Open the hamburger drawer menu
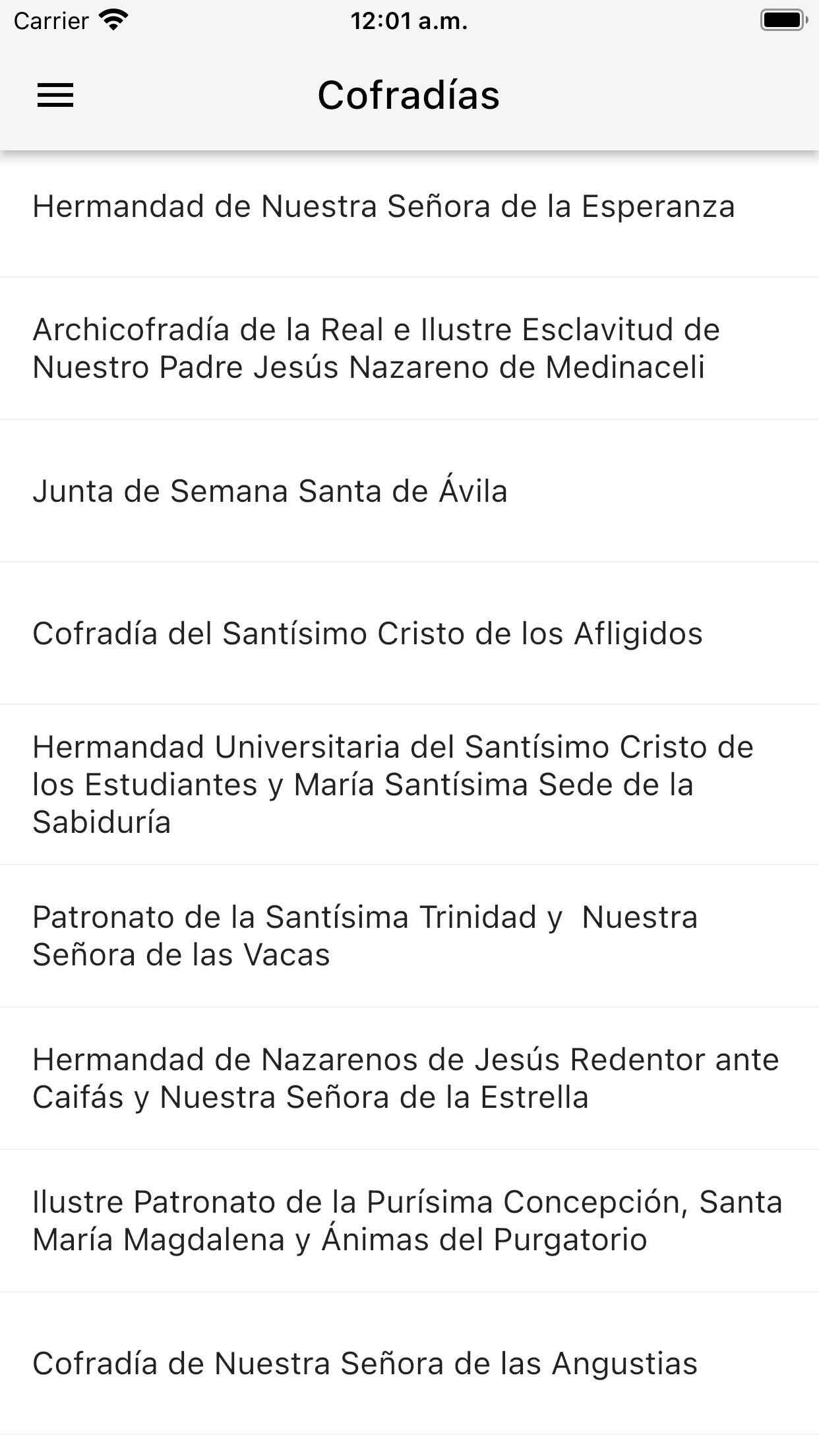The width and height of the screenshot is (819, 1456). coord(55,96)
